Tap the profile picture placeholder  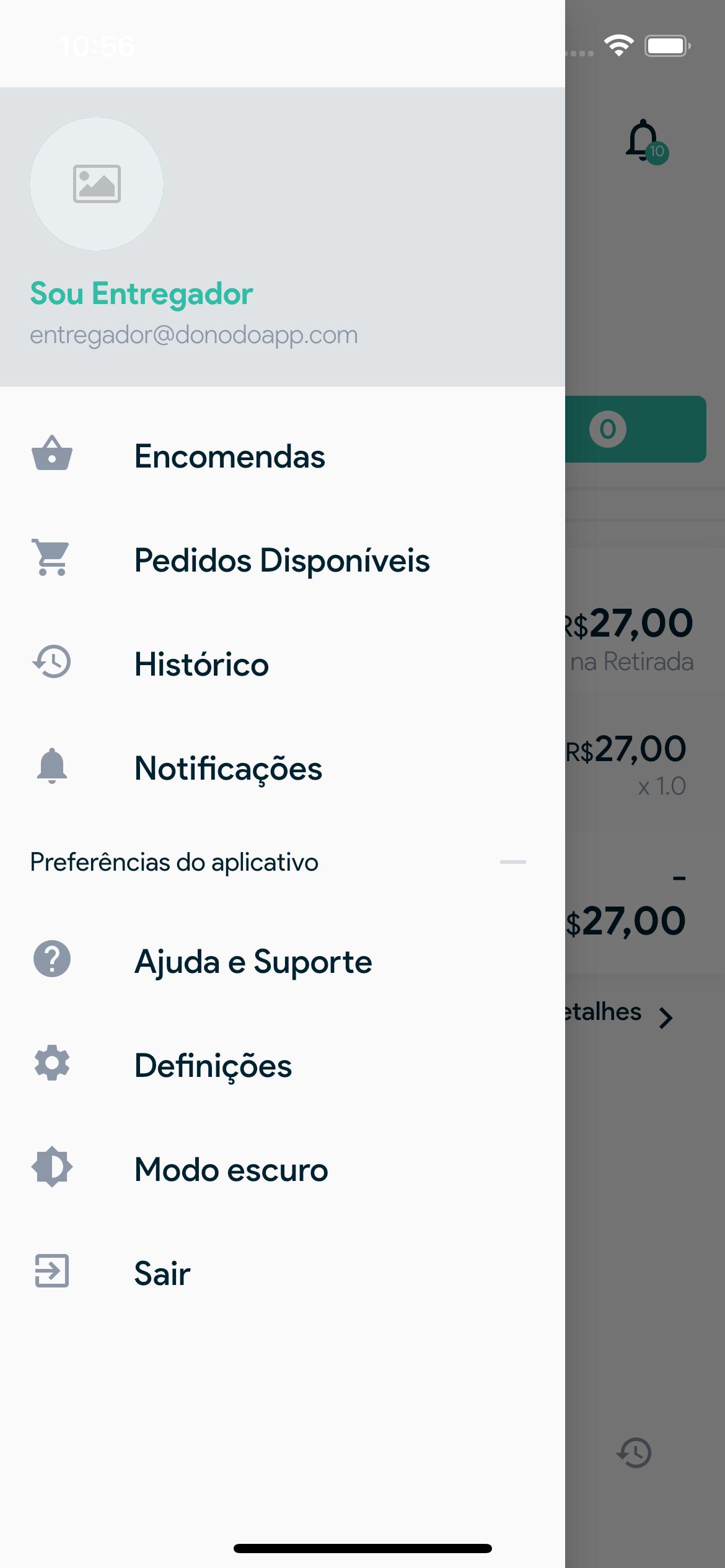97,184
